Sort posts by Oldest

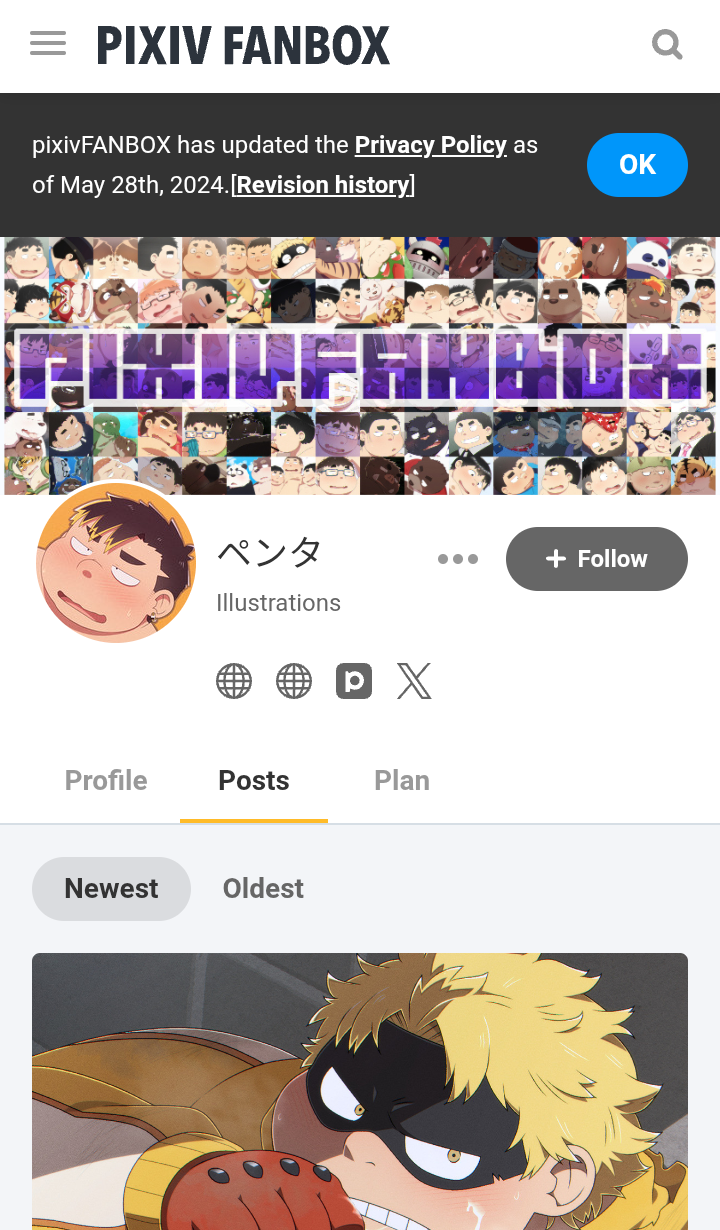(263, 889)
